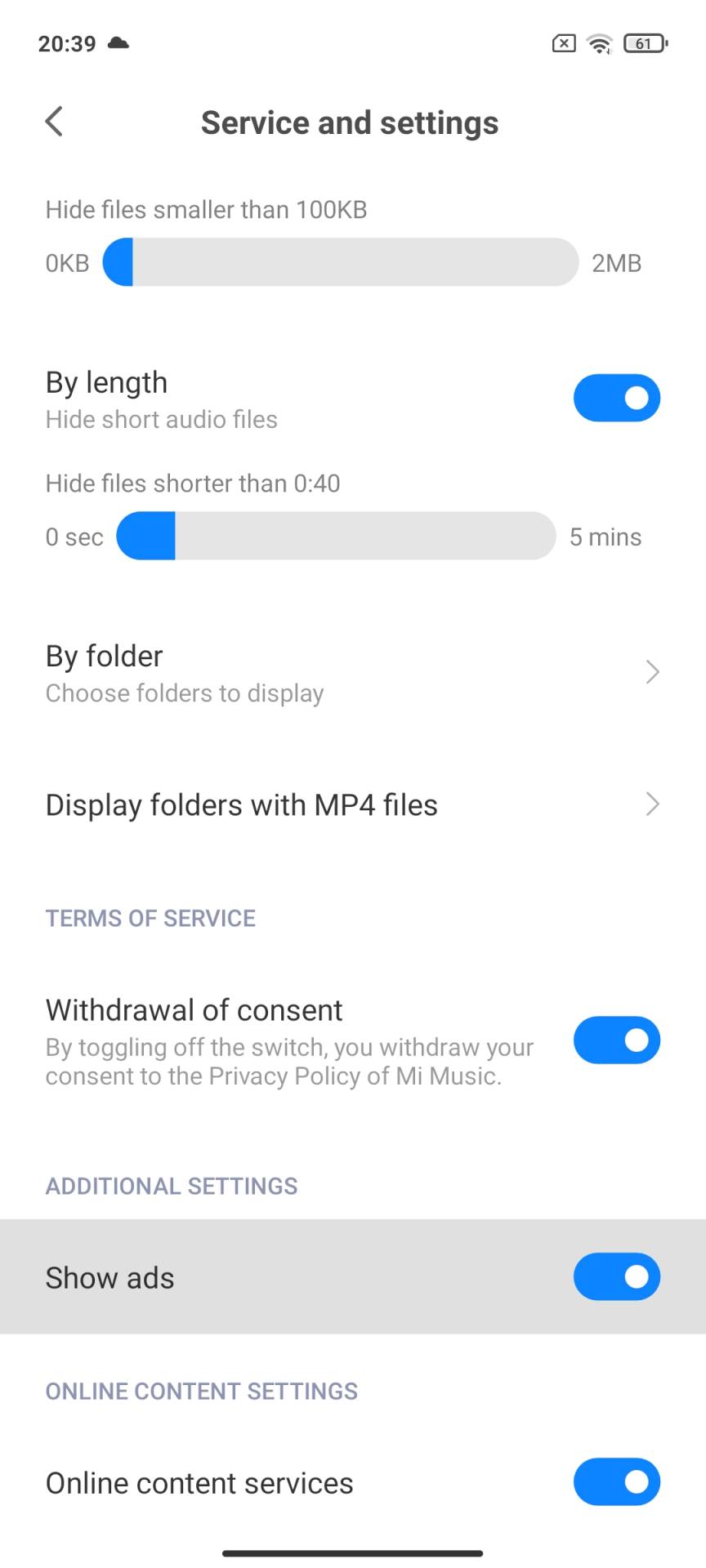This screenshot has width=706, height=1568.
Task: Tap the file size slider bar
Action: tap(340, 262)
